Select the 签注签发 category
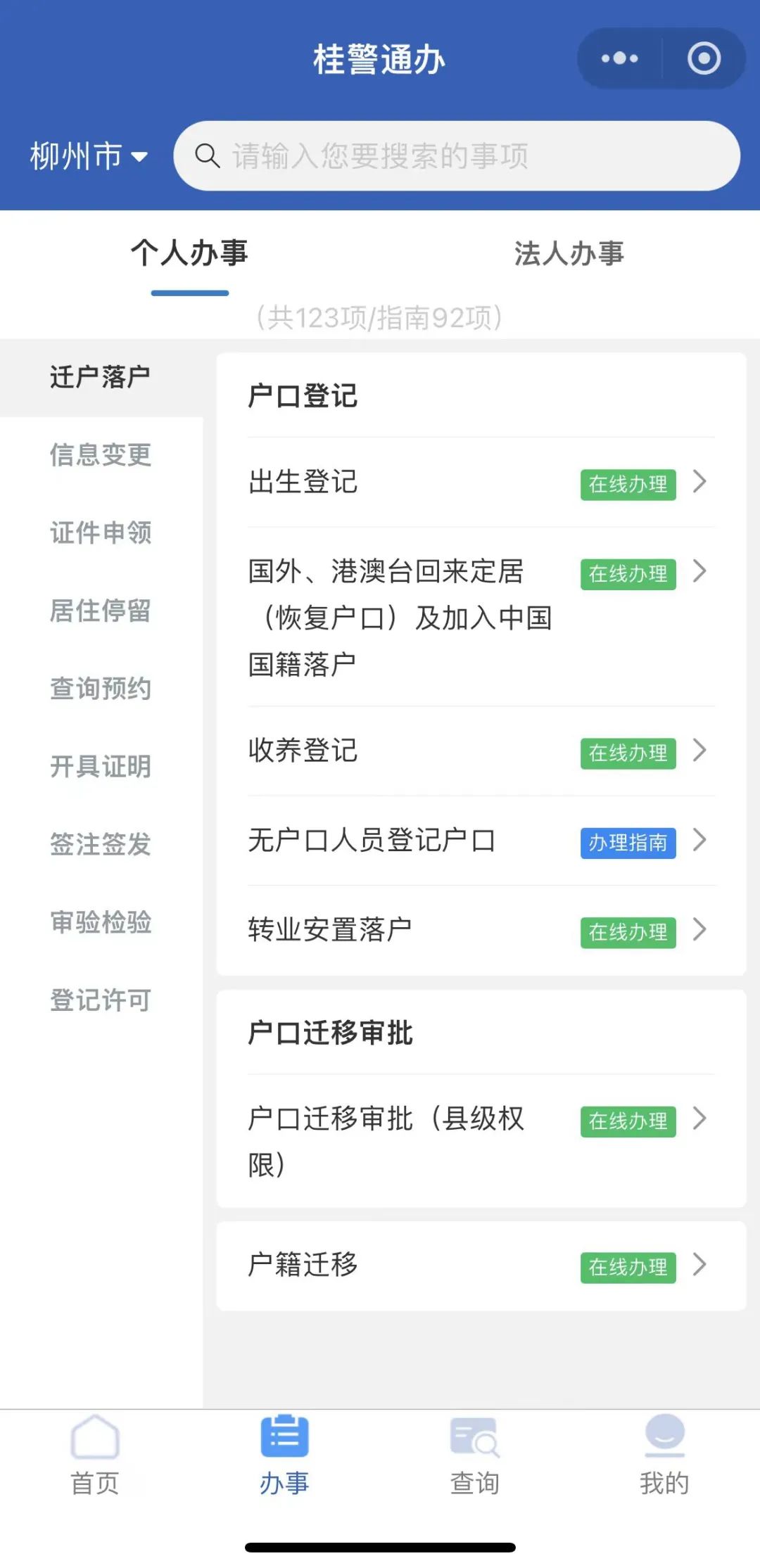Screen dimensions: 760x1568 coord(101,845)
